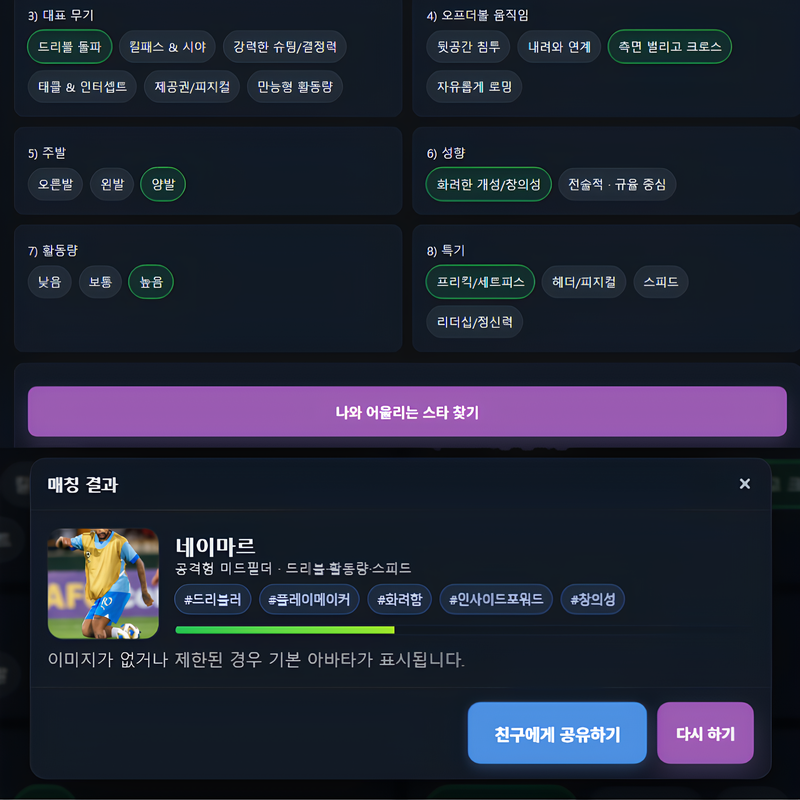Close the 매칭 결과 dialog
800x800 pixels.
coord(744,484)
